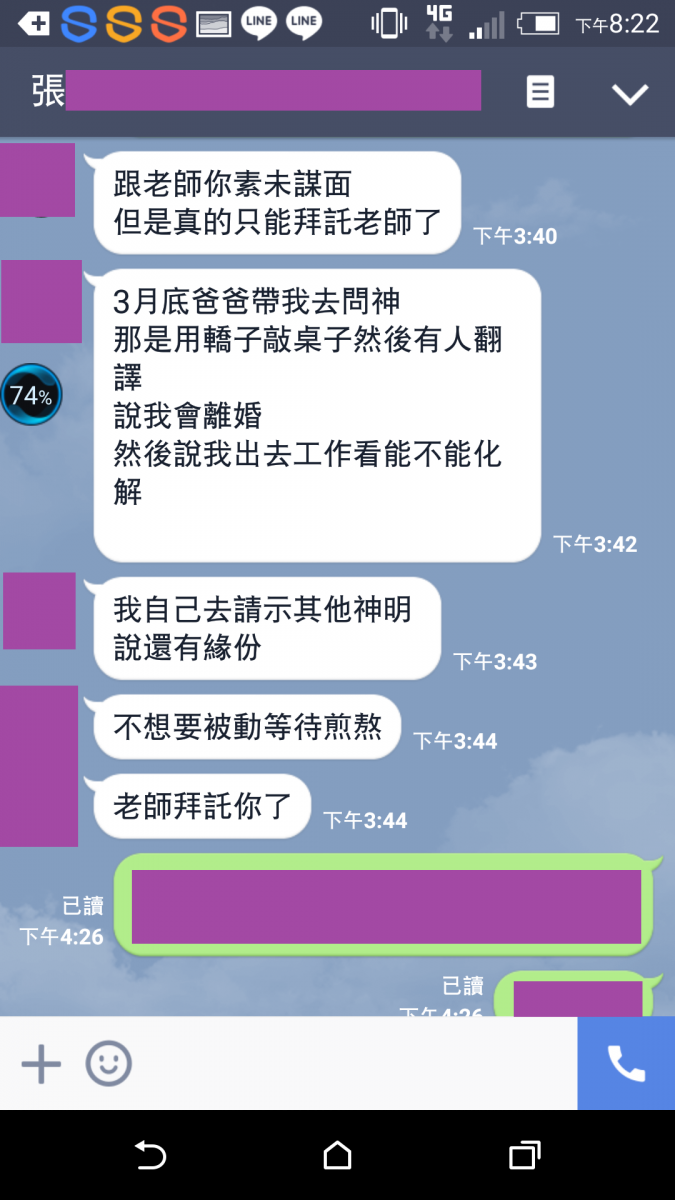Open the plus attachment menu
Viewport: 675px width, 1200px height.
(x=41, y=1064)
